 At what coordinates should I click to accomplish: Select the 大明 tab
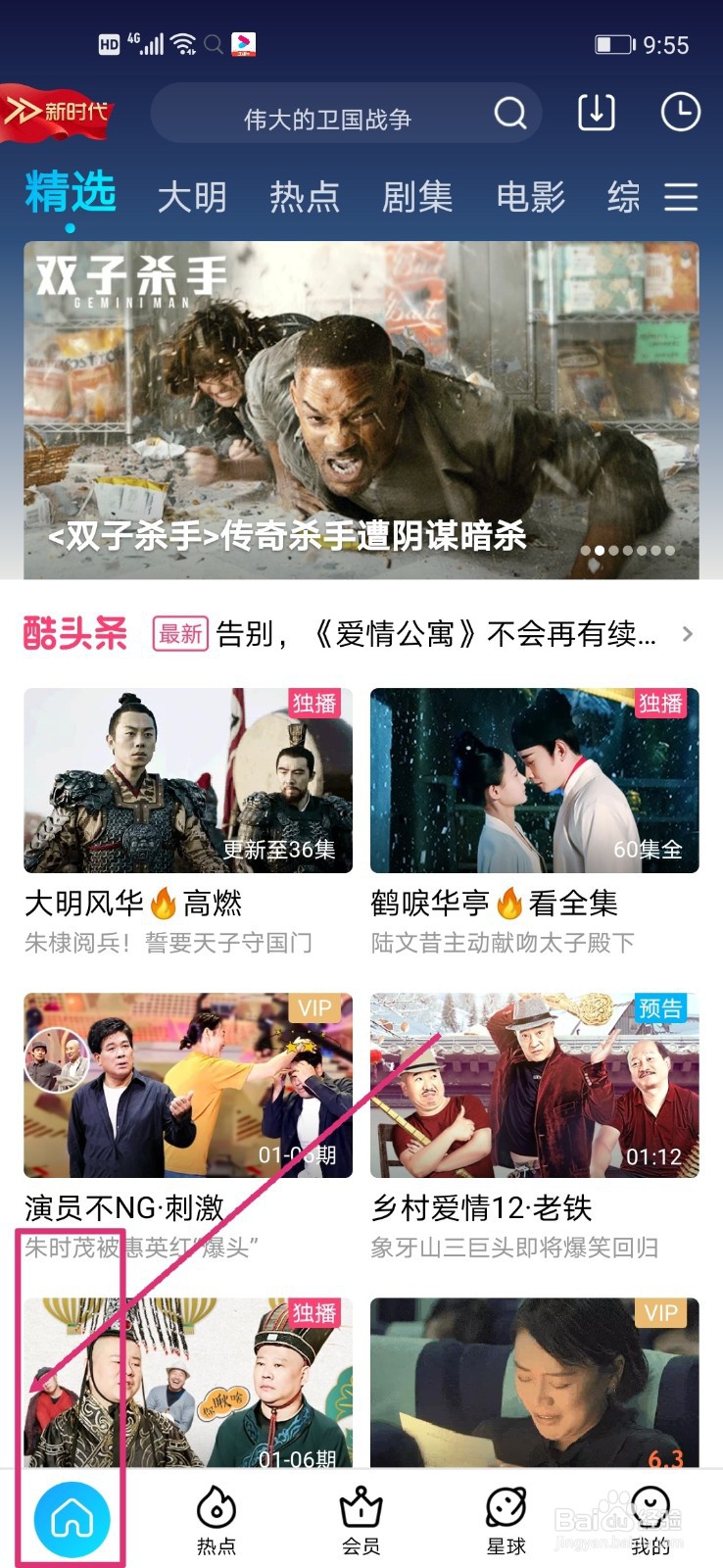point(193,197)
